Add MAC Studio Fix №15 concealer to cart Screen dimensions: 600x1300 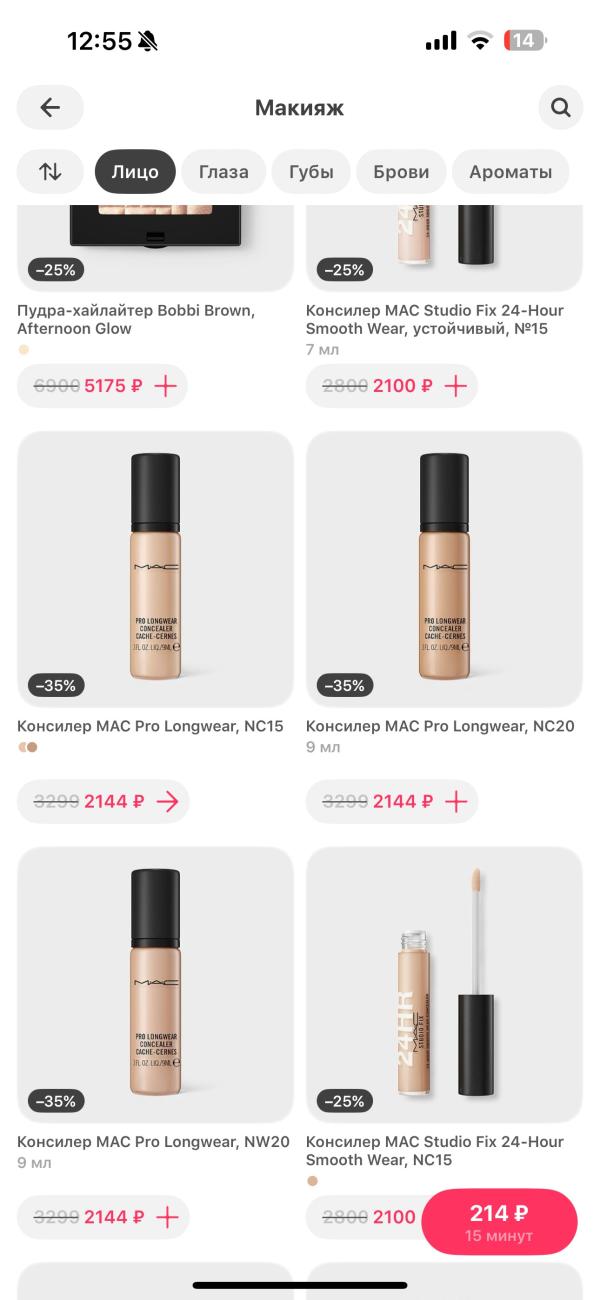pyautogui.click(x=456, y=386)
